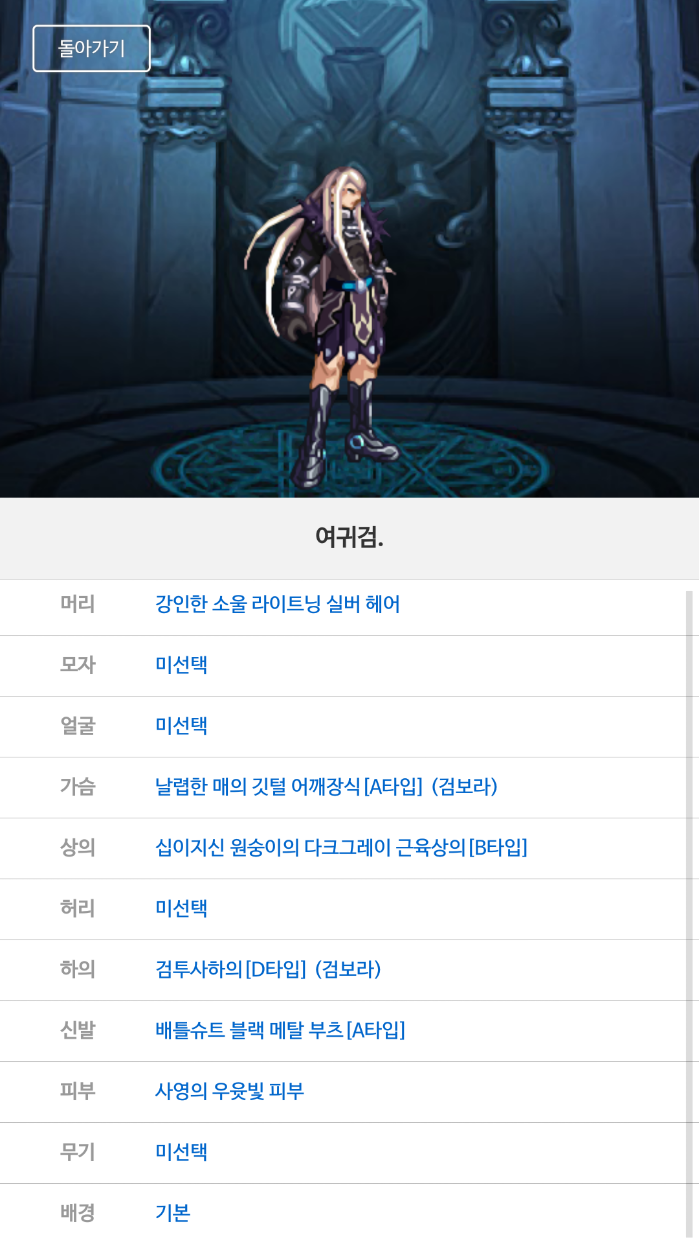Open 검투사하의 [D타입] item link

click(x=268, y=969)
